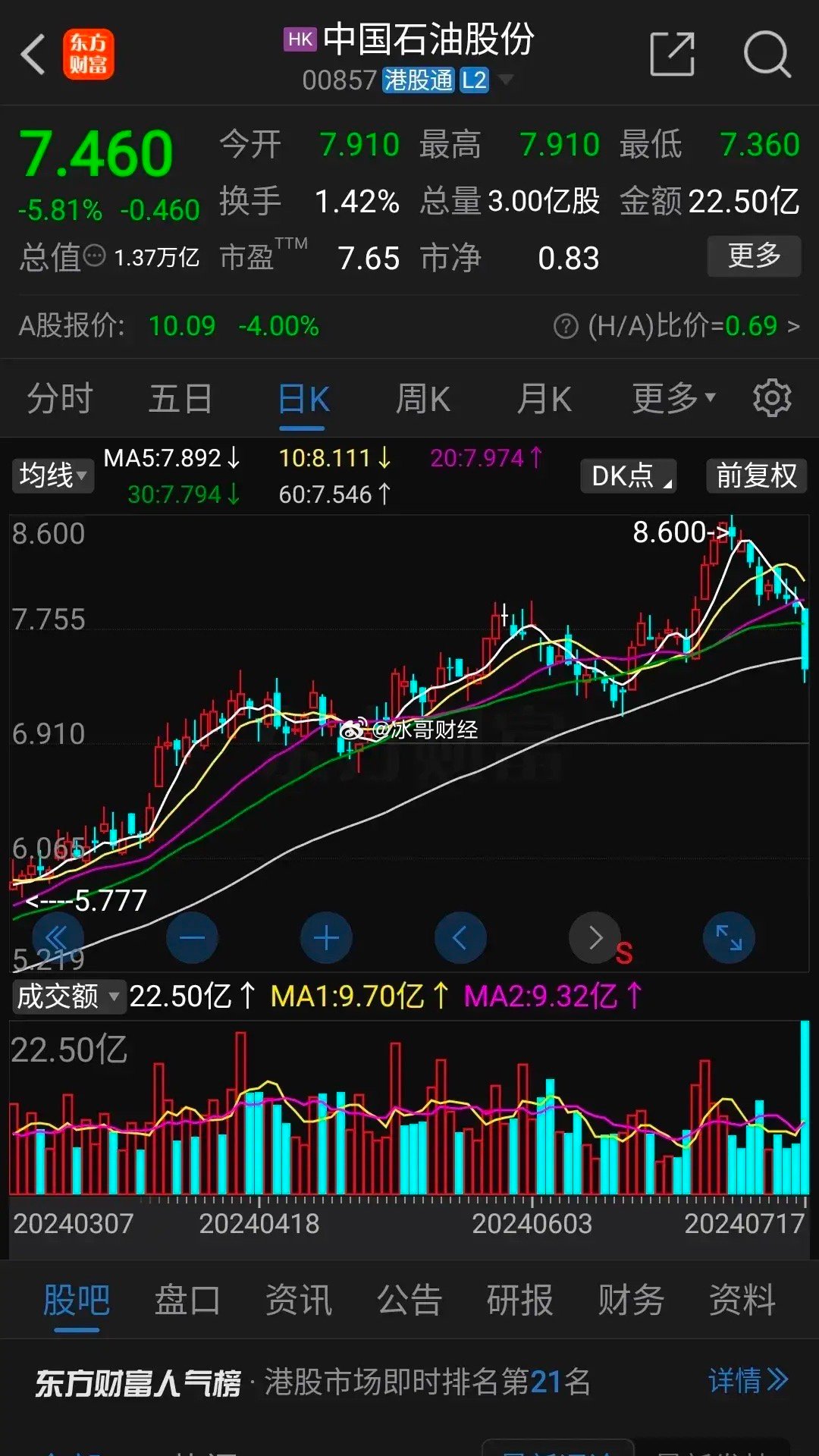Viewport: 819px width, 1456px height.
Task: Zoom out the chart with the minus button
Action: tap(192, 938)
